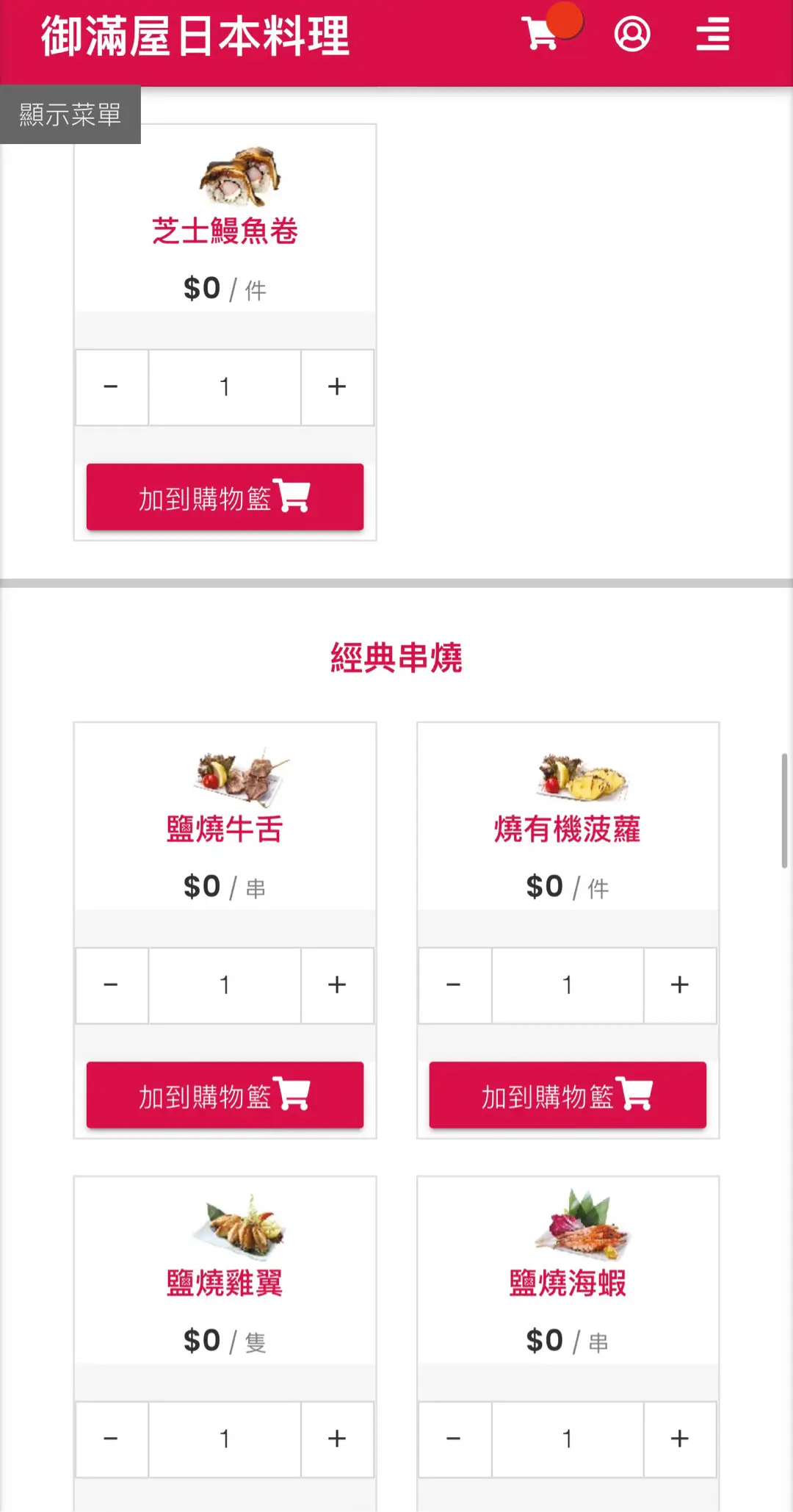Decrease 燒有機菠蘿 quantity by one
The height and width of the screenshot is (1512, 793).
point(455,985)
